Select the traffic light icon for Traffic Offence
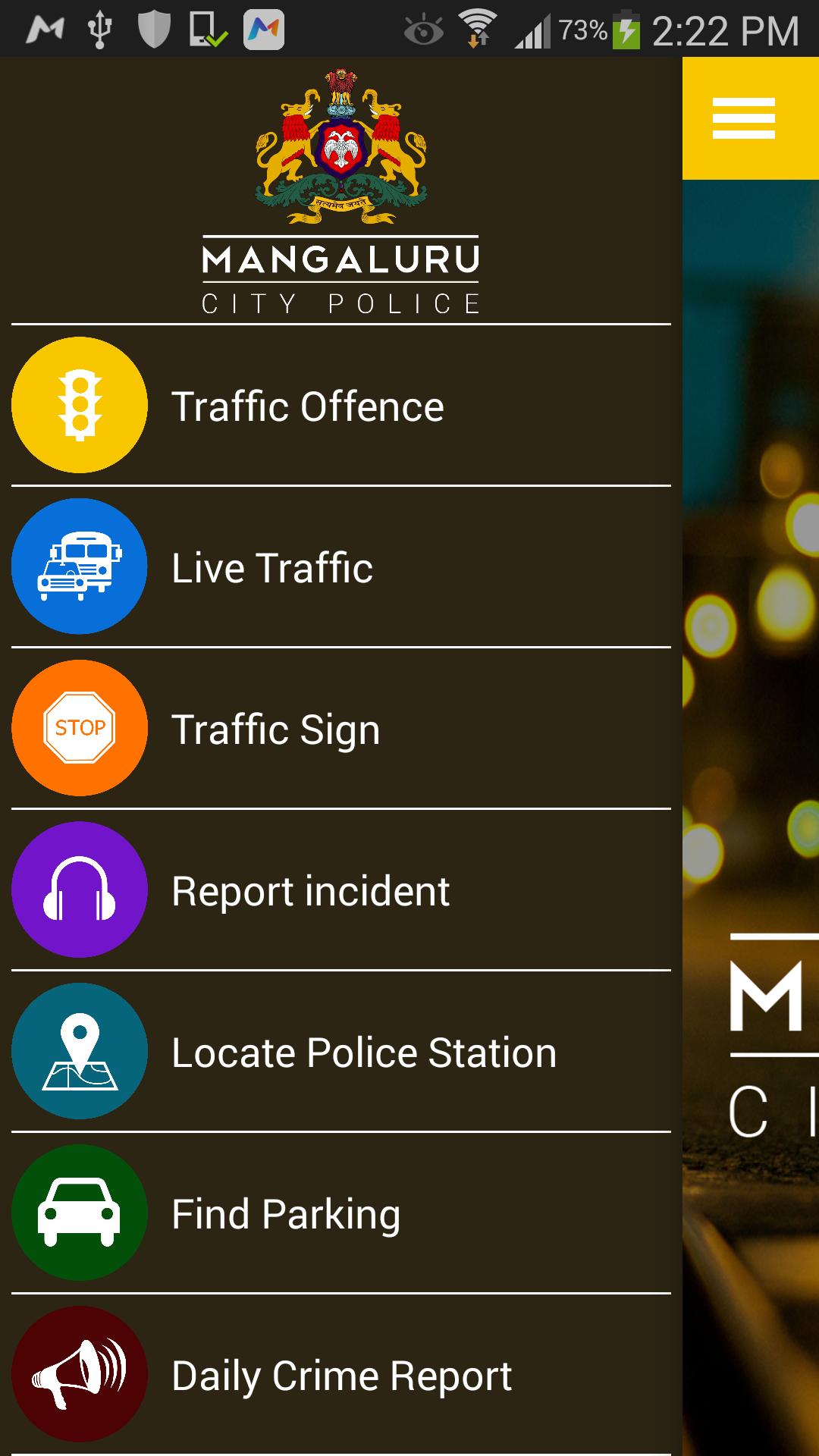The image size is (819, 1456). pyautogui.click(x=79, y=406)
